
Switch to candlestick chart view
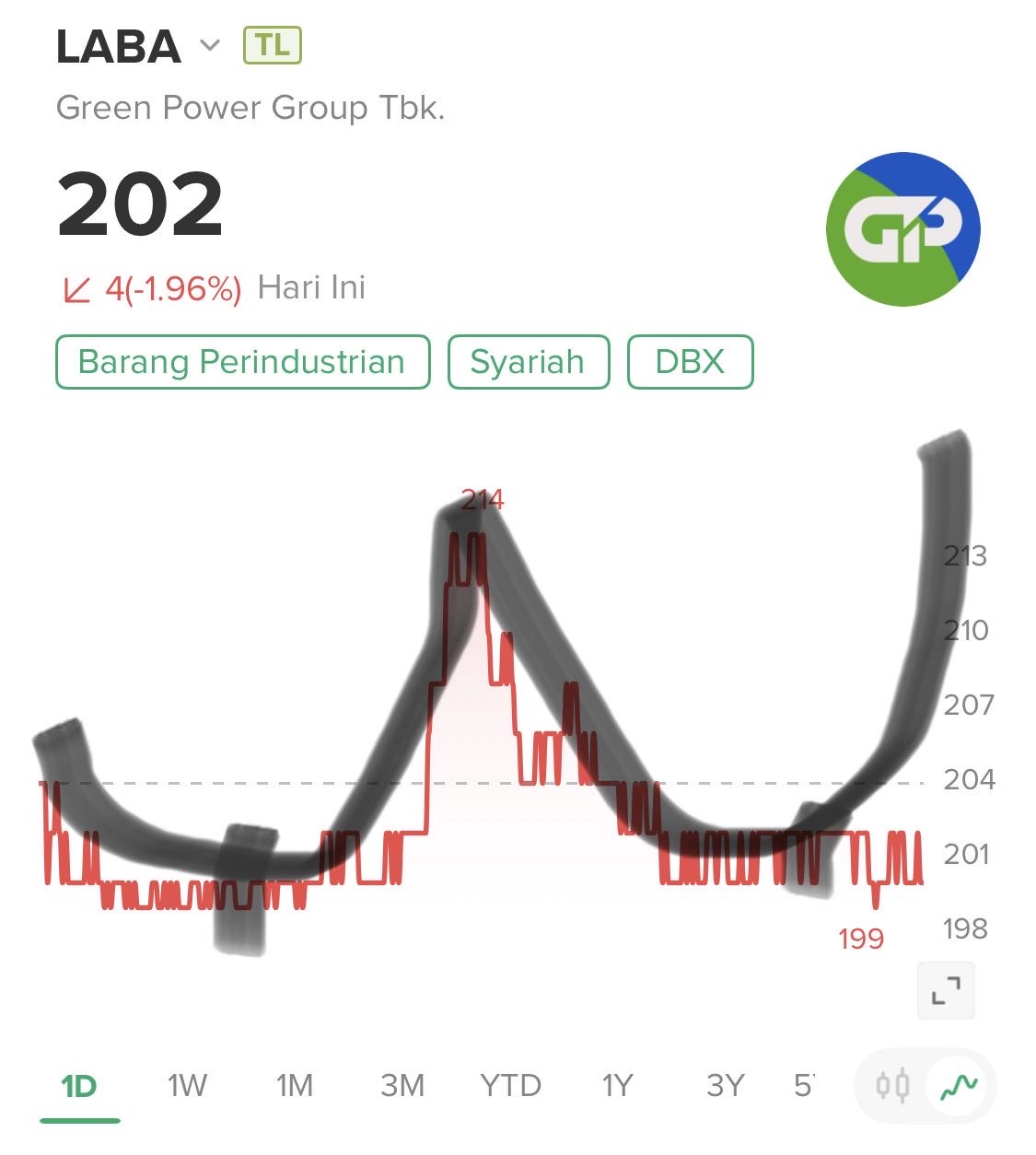pos(892,1086)
